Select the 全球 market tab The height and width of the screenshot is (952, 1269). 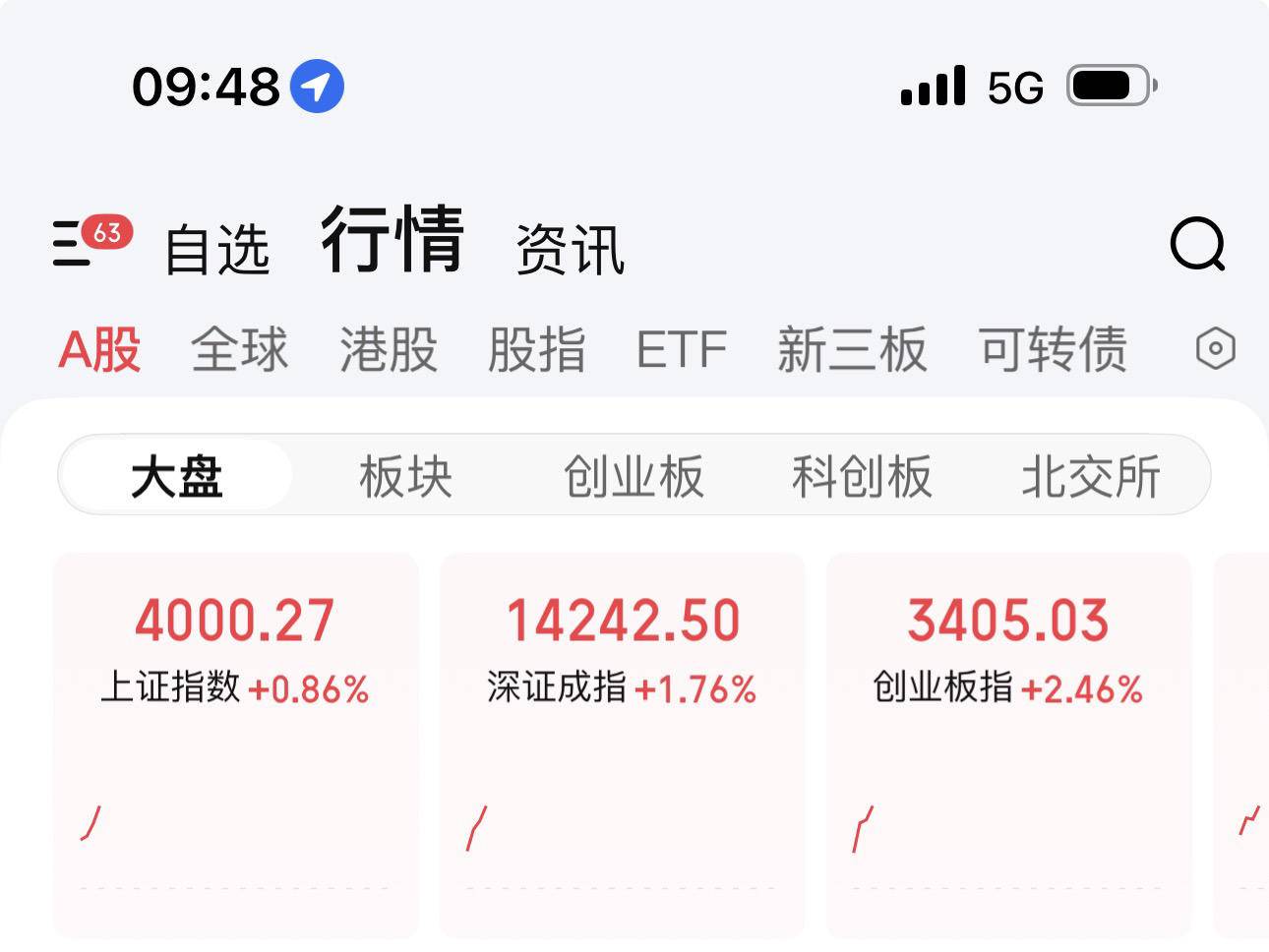pyautogui.click(x=239, y=349)
